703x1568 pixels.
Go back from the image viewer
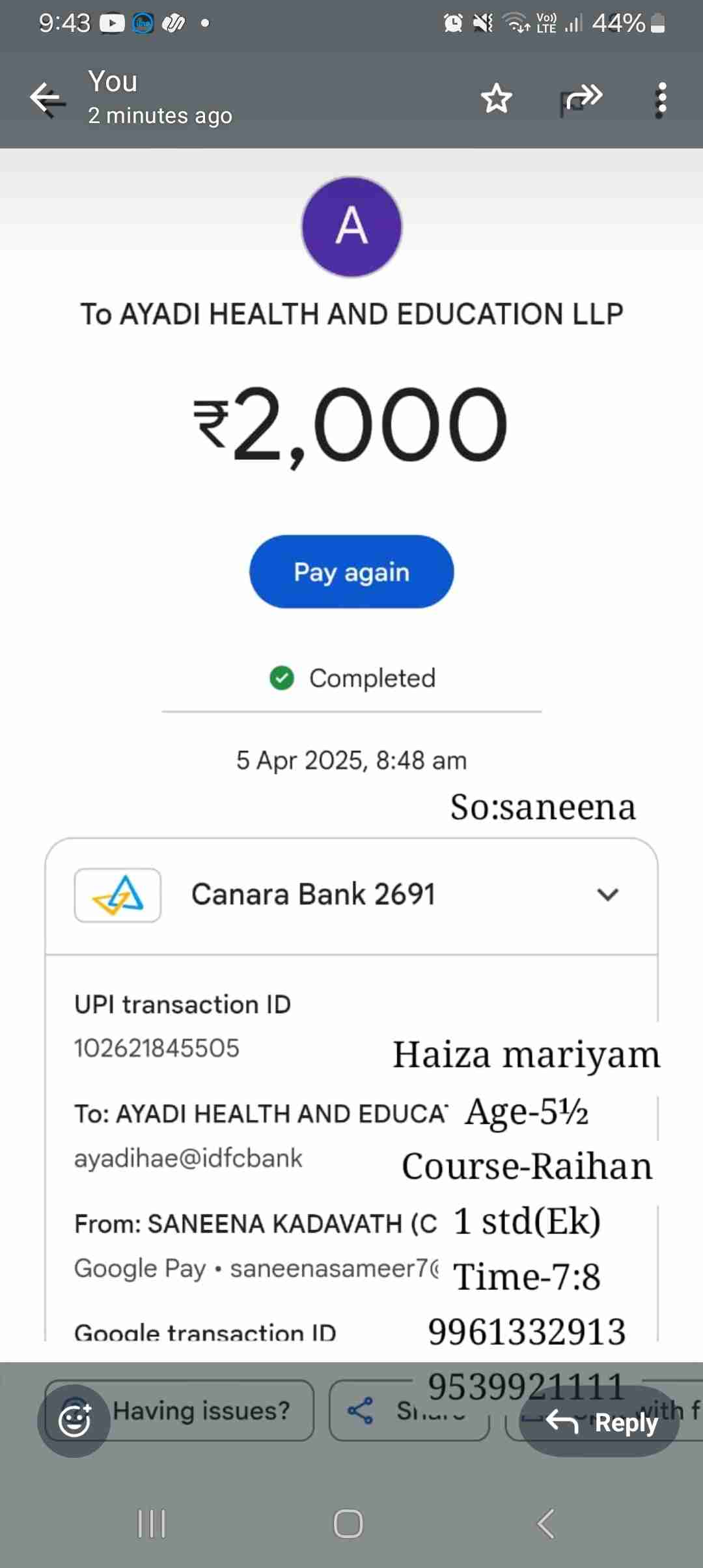pos(48,99)
